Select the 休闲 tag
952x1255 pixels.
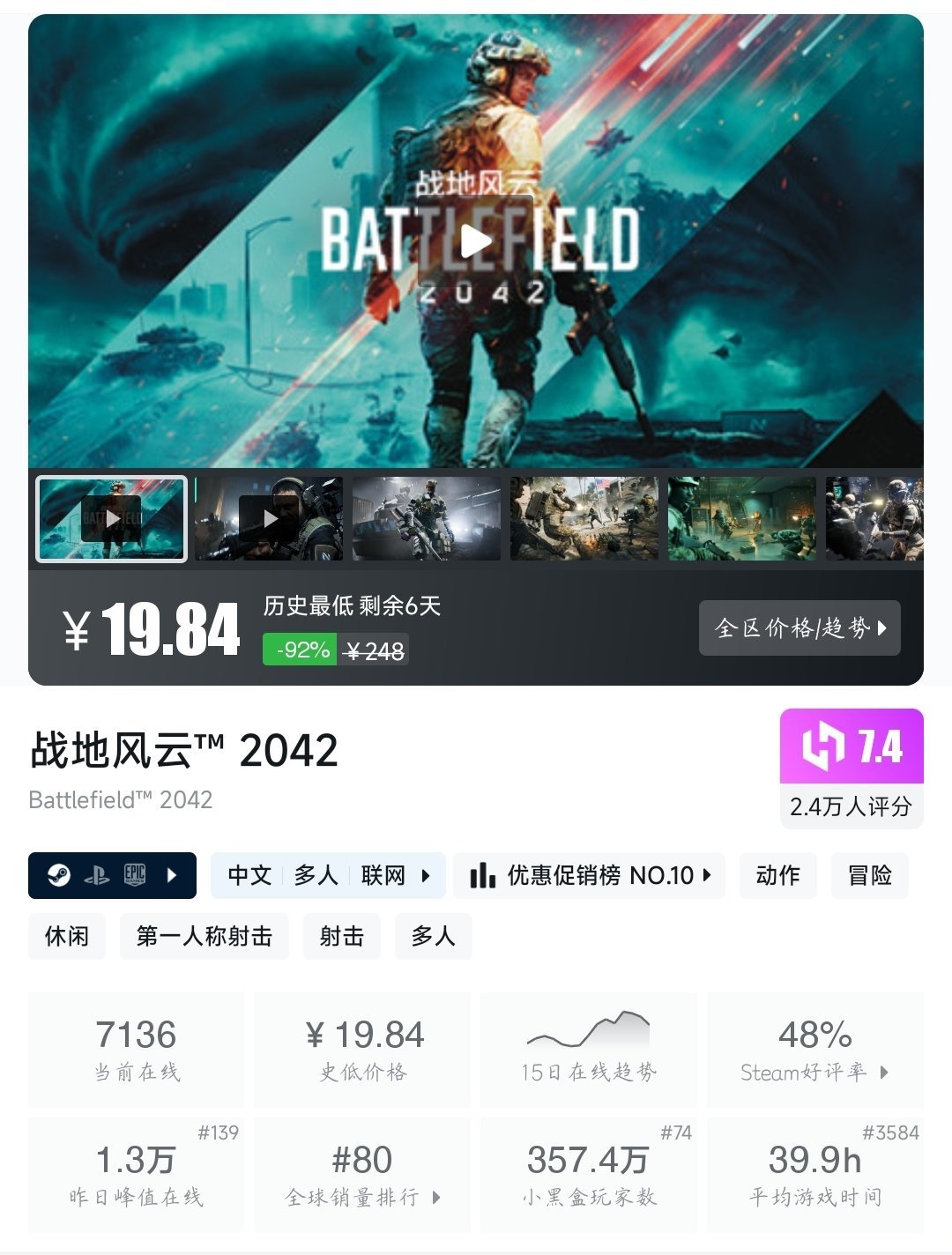click(67, 936)
